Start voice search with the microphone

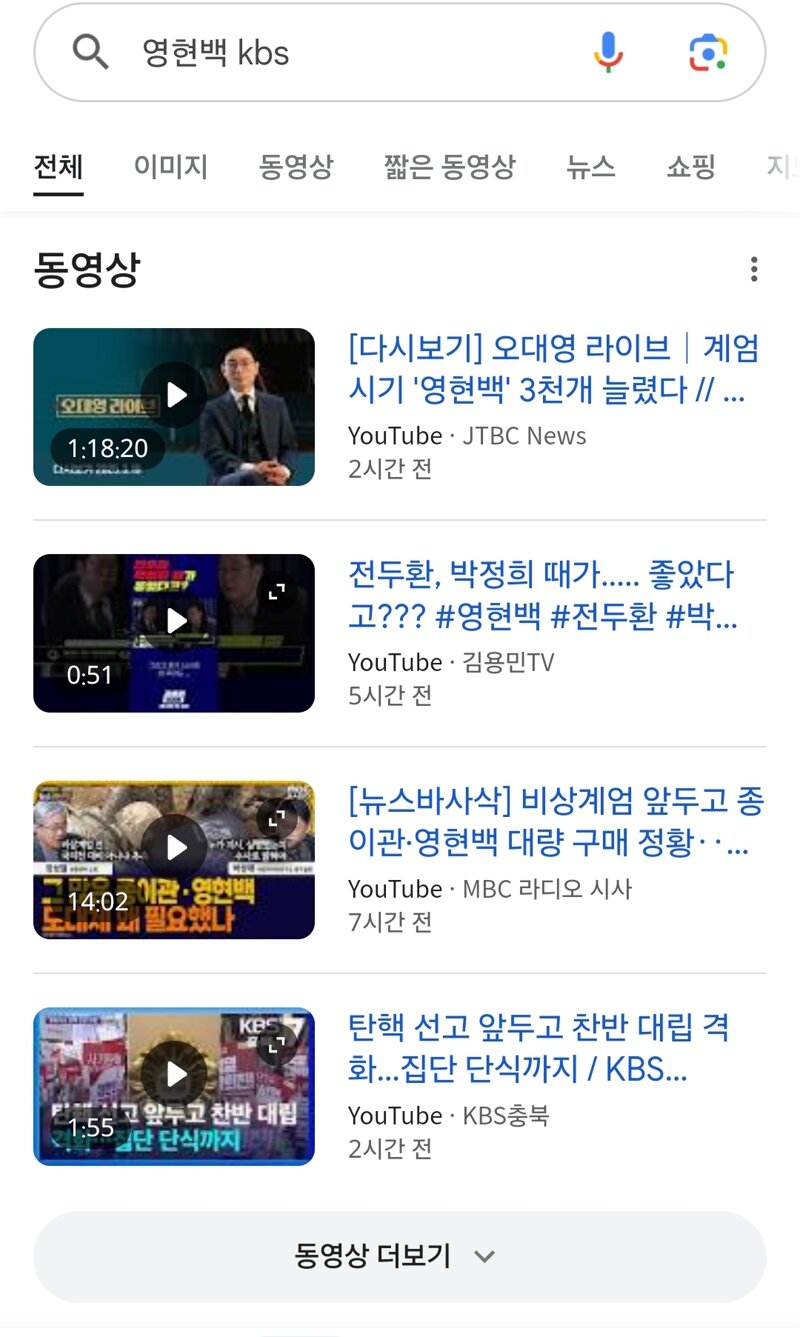(x=607, y=52)
